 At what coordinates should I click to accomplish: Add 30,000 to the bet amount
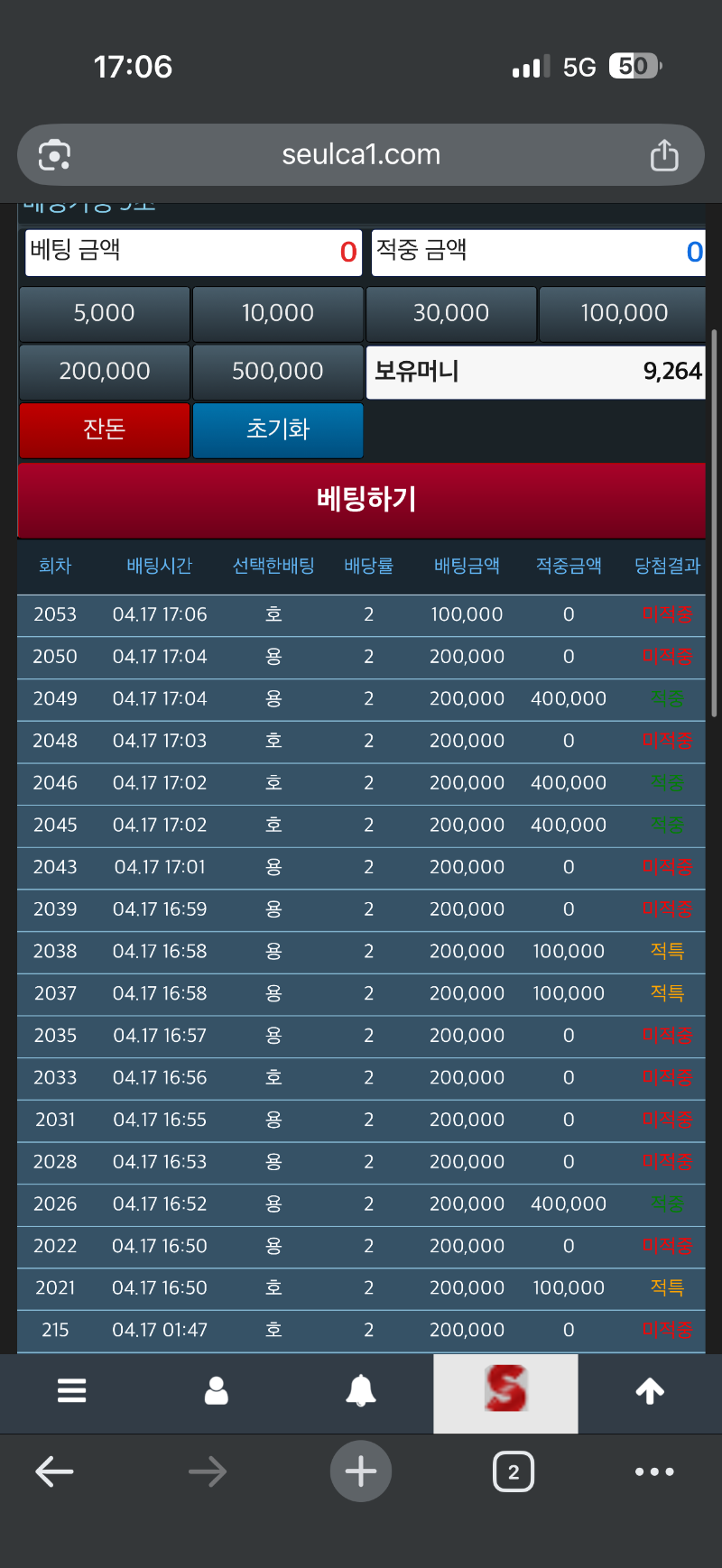point(451,313)
